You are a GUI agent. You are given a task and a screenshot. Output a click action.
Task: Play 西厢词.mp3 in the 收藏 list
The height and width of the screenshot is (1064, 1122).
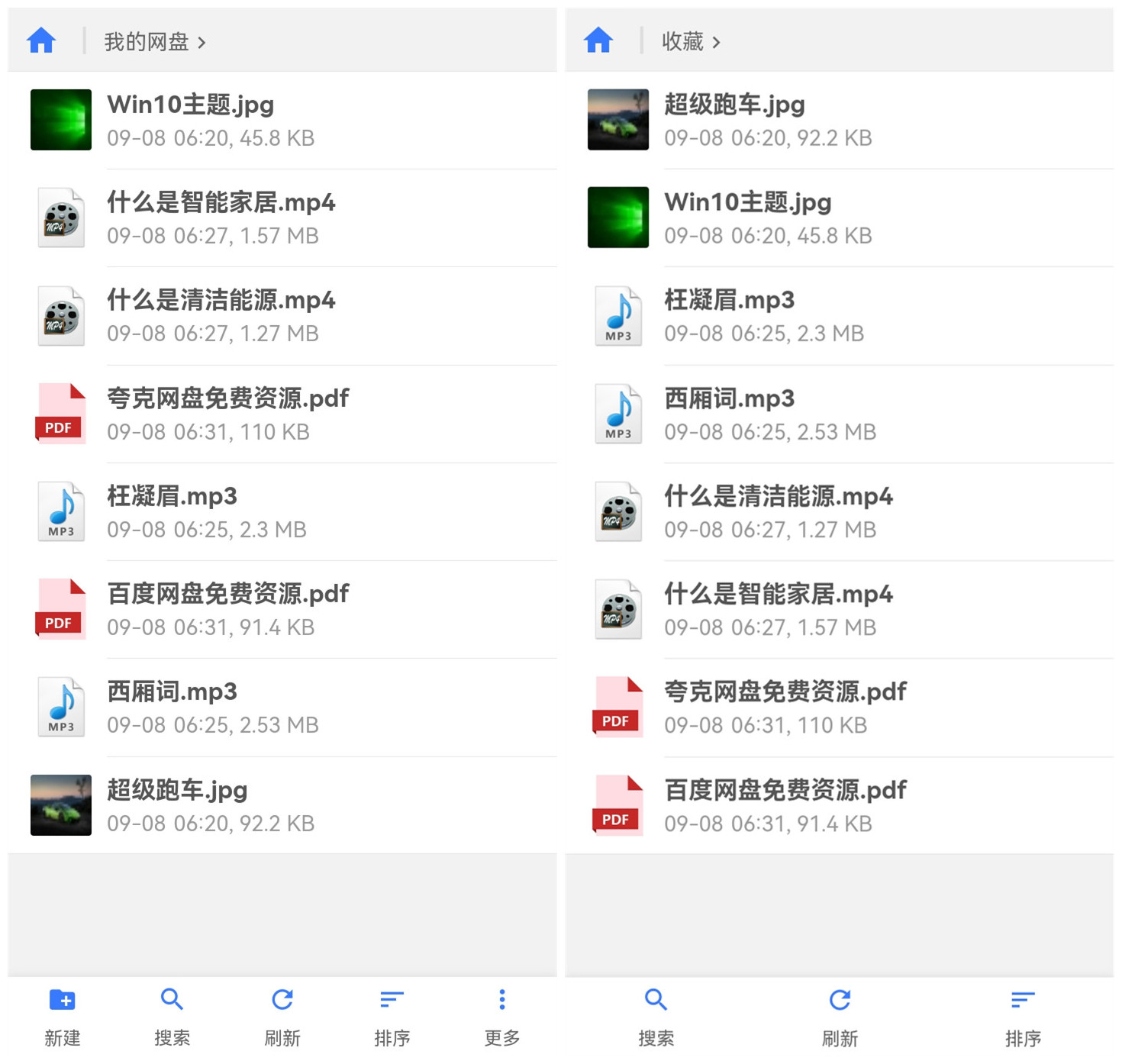(x=840, y=414)
